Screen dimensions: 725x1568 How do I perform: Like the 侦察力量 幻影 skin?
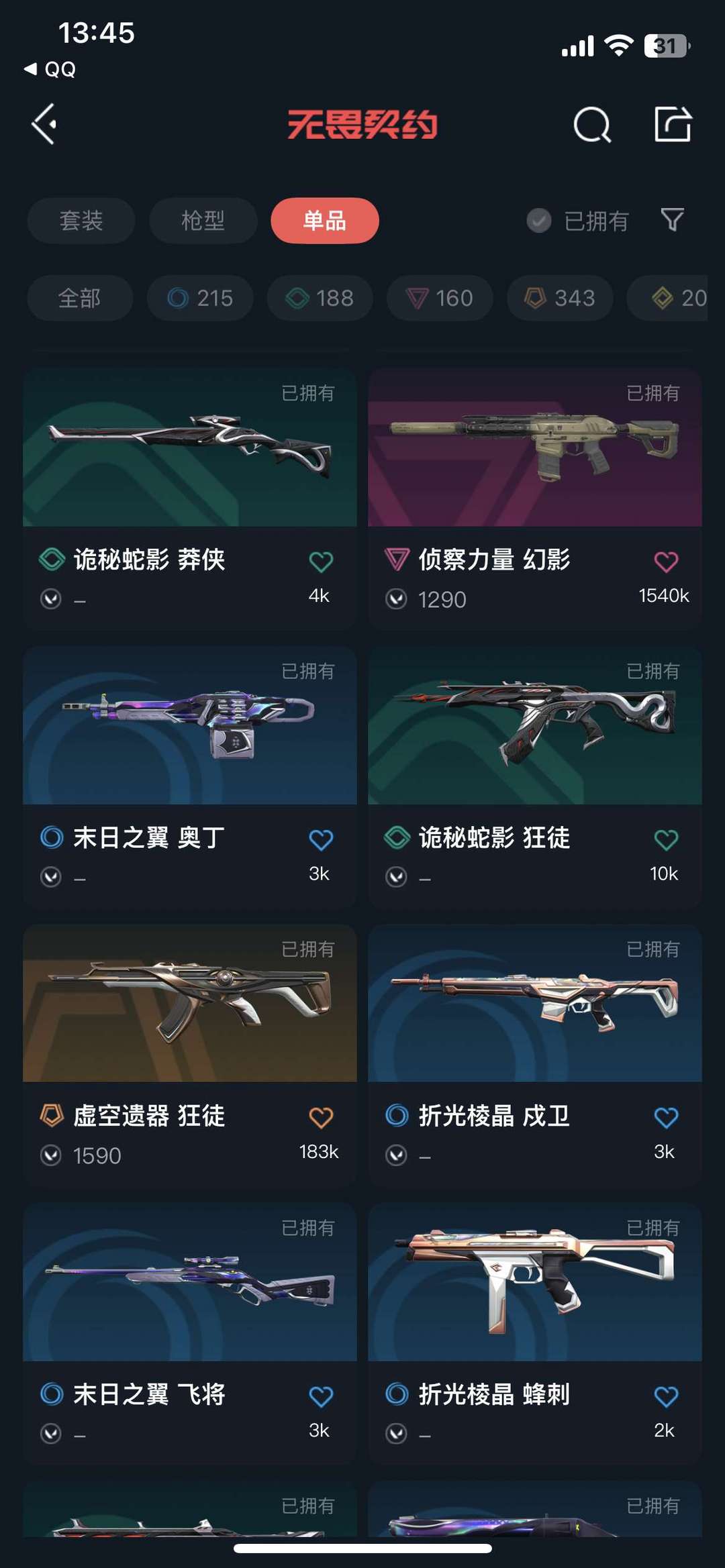point(666,561)
